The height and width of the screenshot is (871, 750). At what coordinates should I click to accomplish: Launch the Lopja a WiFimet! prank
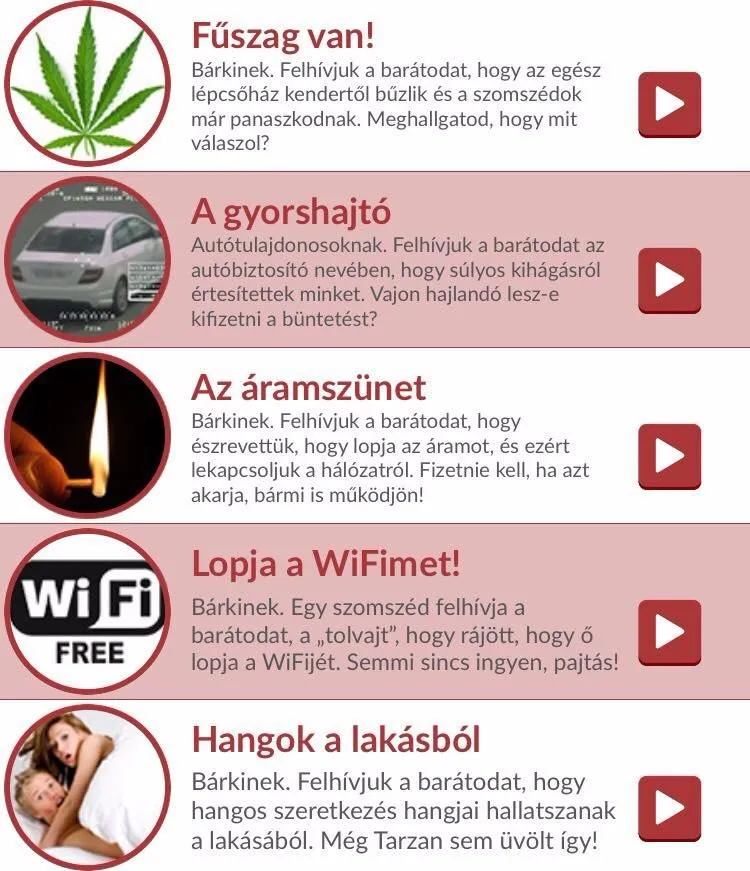pyautogui.click(x=669, y=632)
